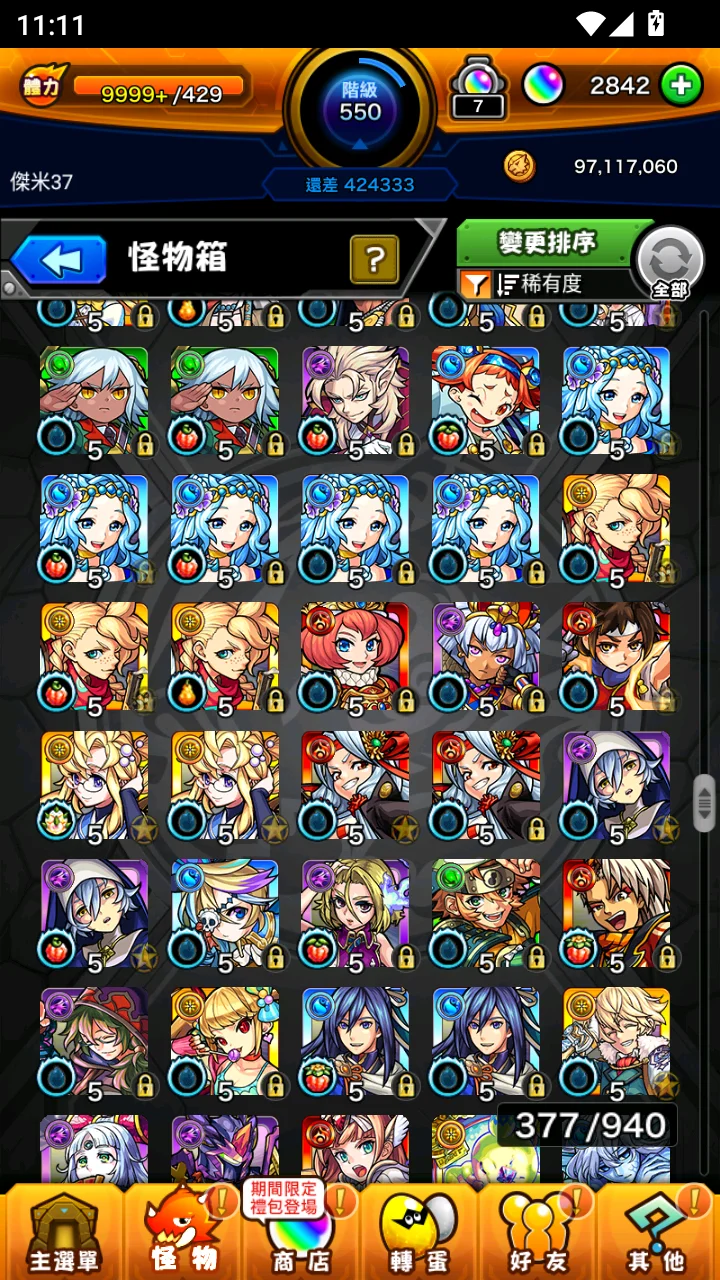The image size is (720, 1280).
Task: Tap the 變更排序 sort button
Action: [547, 243]
